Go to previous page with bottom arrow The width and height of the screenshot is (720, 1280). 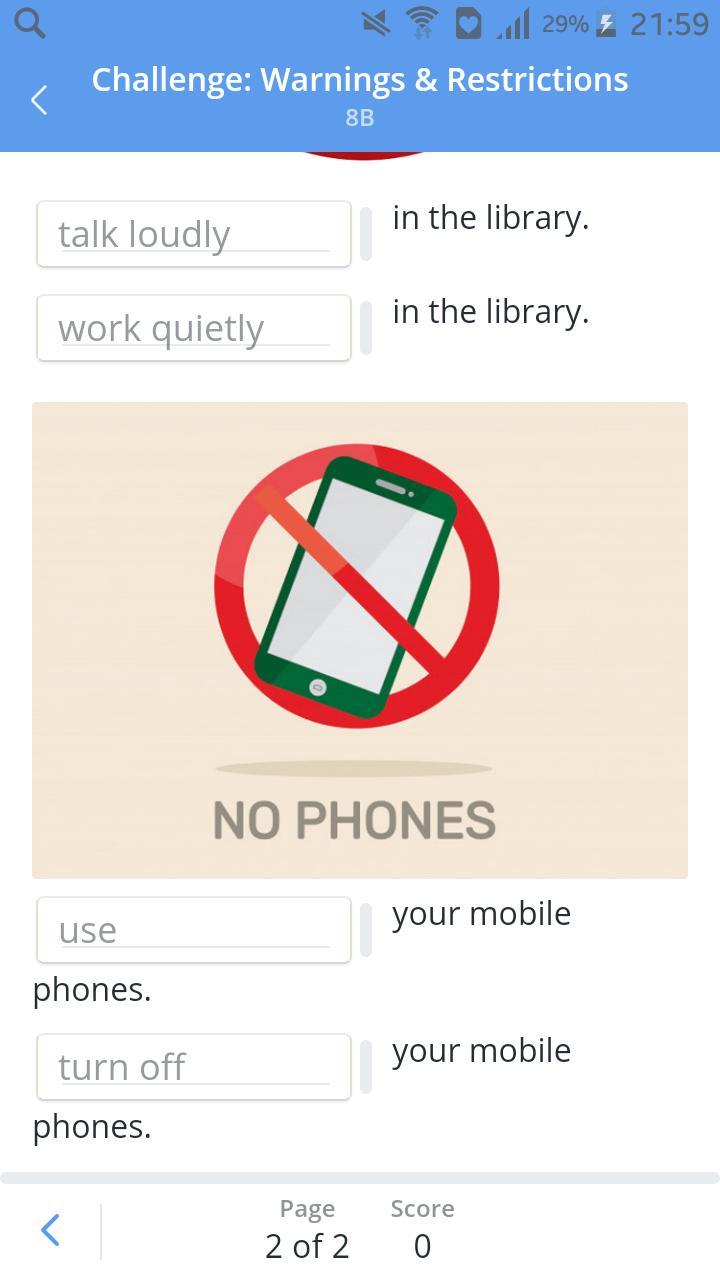[50, 1231]
